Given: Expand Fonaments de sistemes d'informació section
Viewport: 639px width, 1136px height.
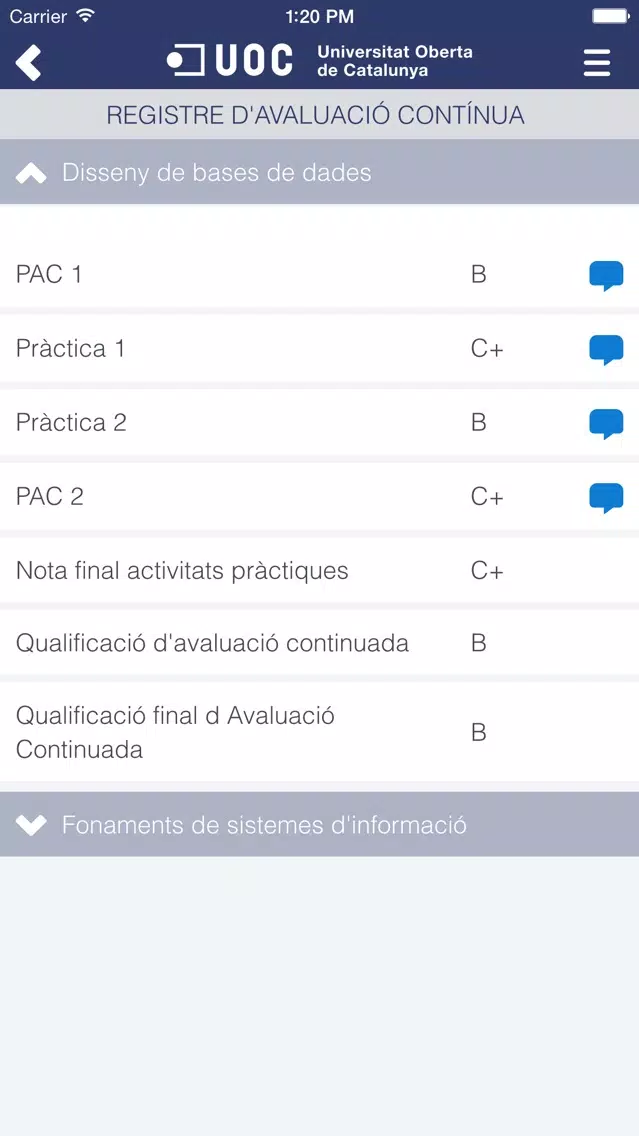Looking at the screenshot, I should point(320,824).
